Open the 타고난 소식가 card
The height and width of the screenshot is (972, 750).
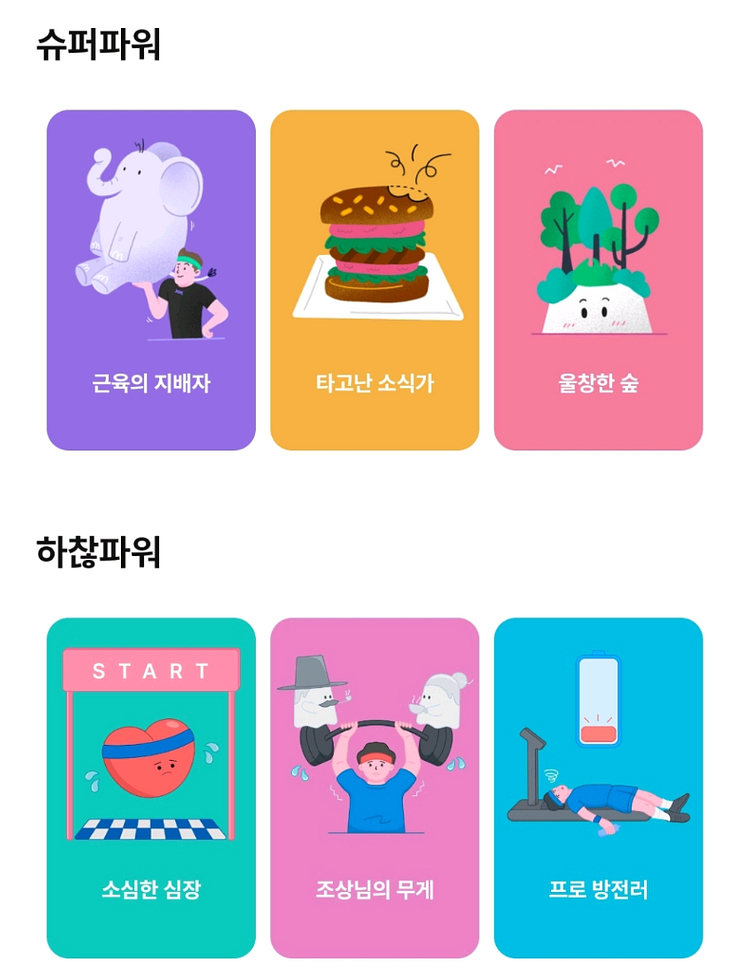pos(375,280)
